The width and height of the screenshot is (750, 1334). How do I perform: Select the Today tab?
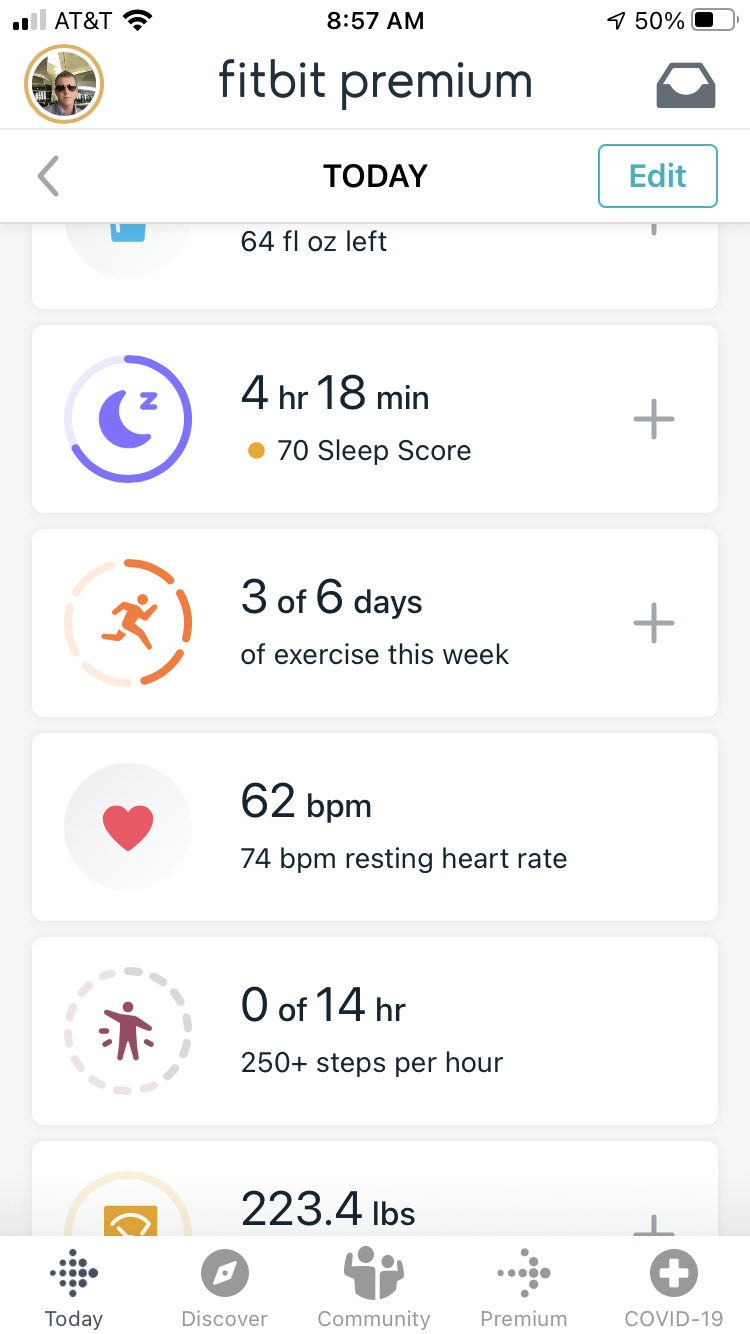[x=74, y=1288]
